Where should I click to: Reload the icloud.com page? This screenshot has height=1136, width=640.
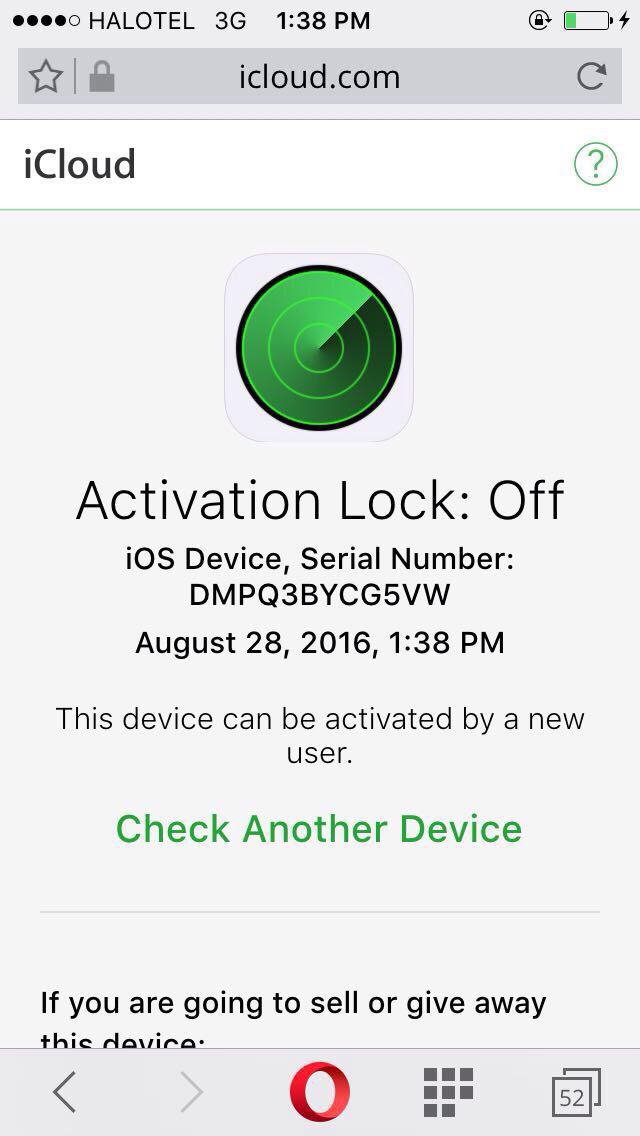click(592, 76)
